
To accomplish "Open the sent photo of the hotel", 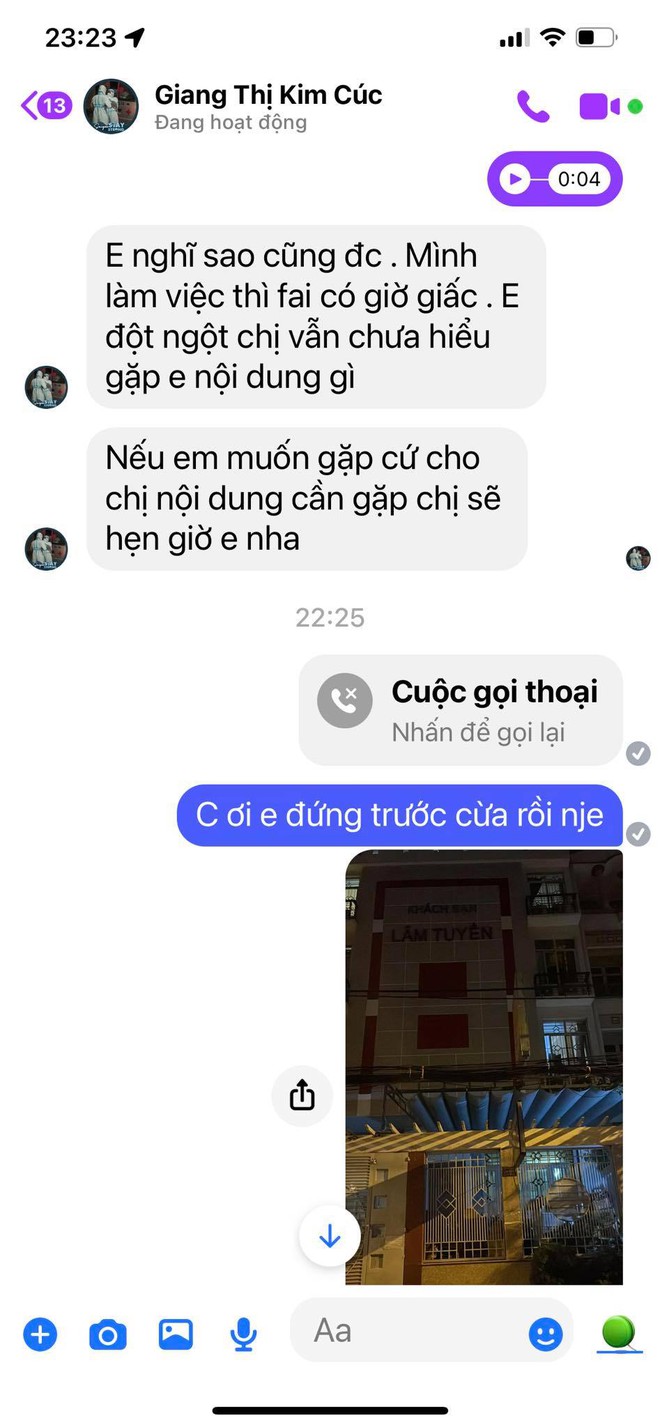I will (484, 1067).
